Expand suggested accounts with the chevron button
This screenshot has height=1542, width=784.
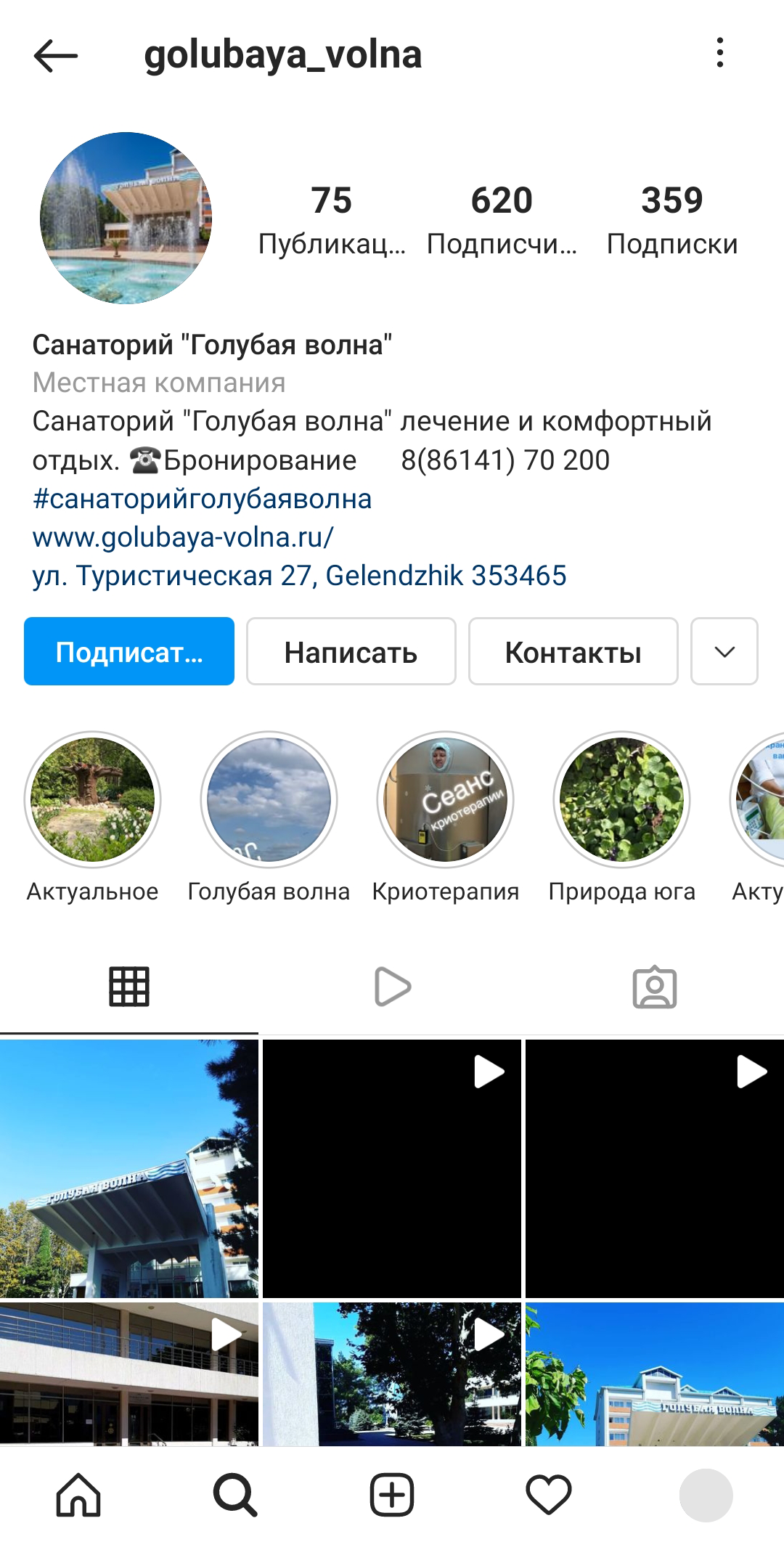point(724,651)
